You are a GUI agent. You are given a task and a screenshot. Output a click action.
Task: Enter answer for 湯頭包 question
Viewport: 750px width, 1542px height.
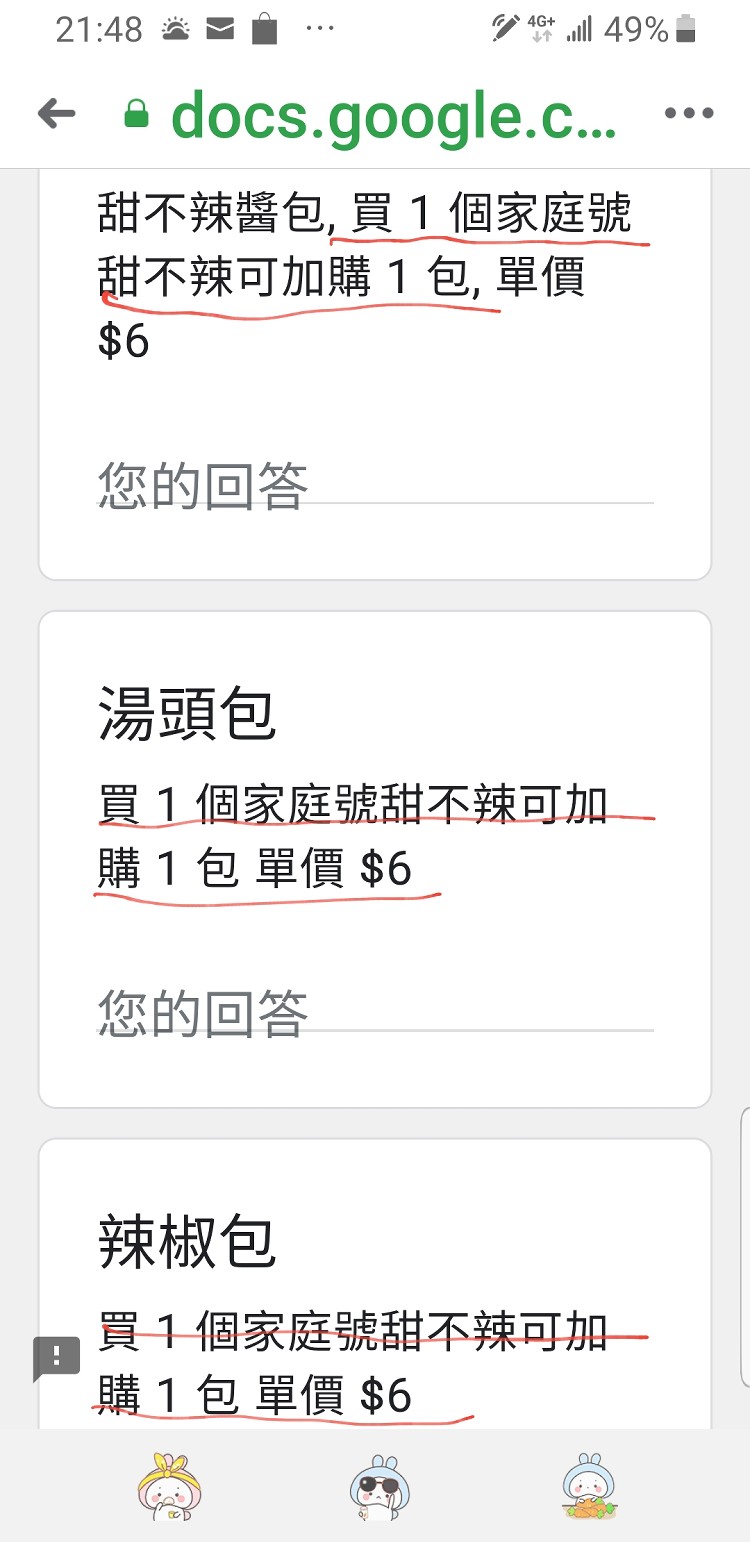pos(375,1013)
